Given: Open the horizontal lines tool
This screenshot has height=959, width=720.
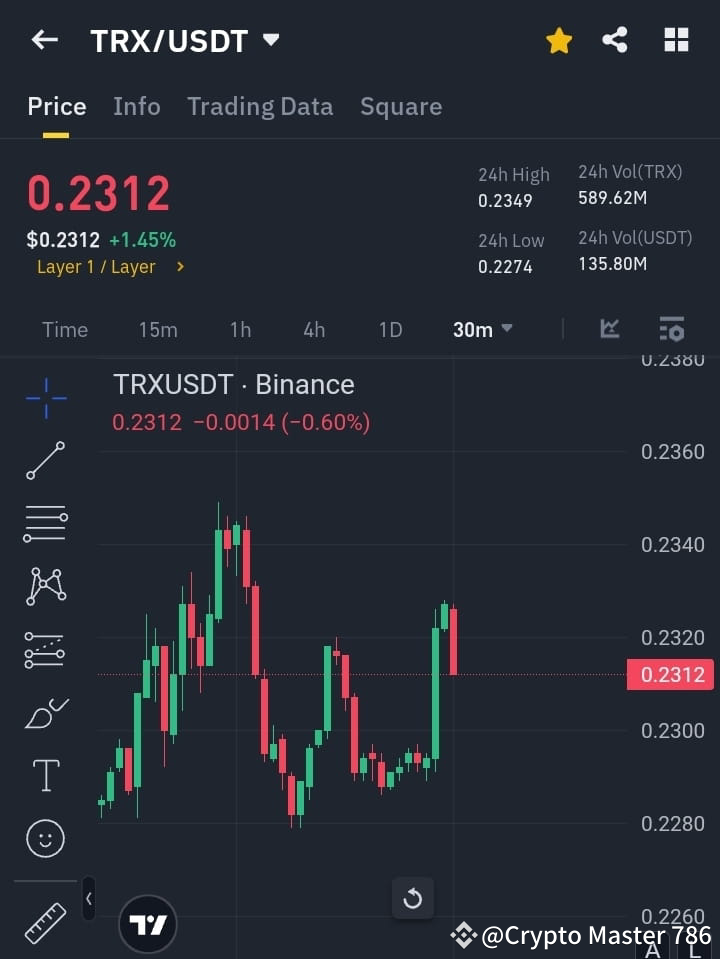Looking at the screenshot, I should [44, 524].
